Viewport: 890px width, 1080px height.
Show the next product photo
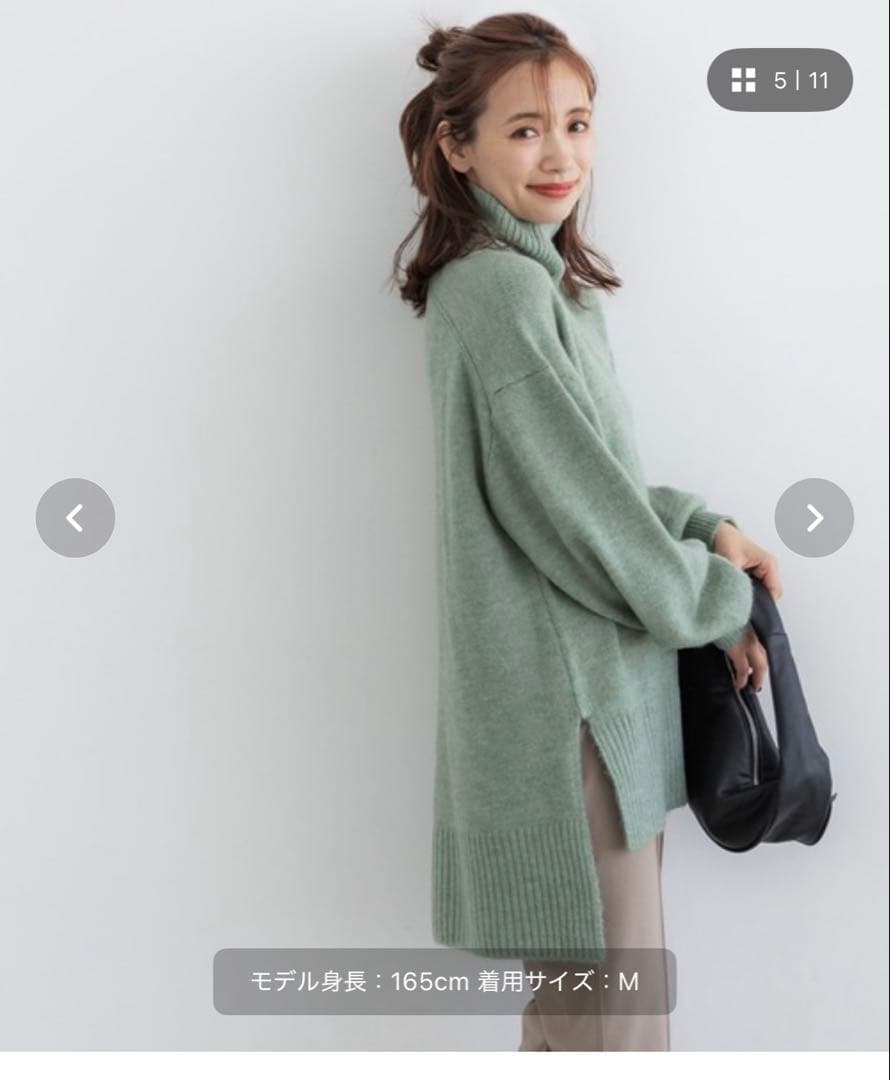814,518
